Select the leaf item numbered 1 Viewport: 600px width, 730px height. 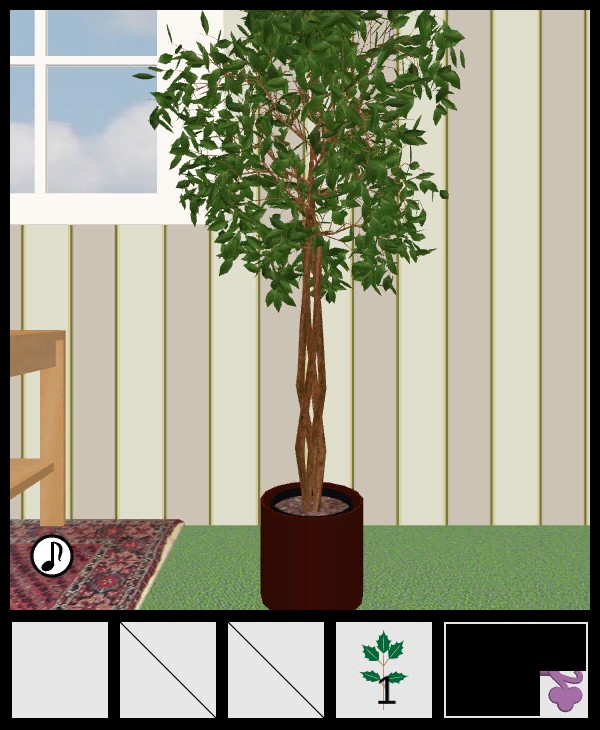click(x=384, y=669)
